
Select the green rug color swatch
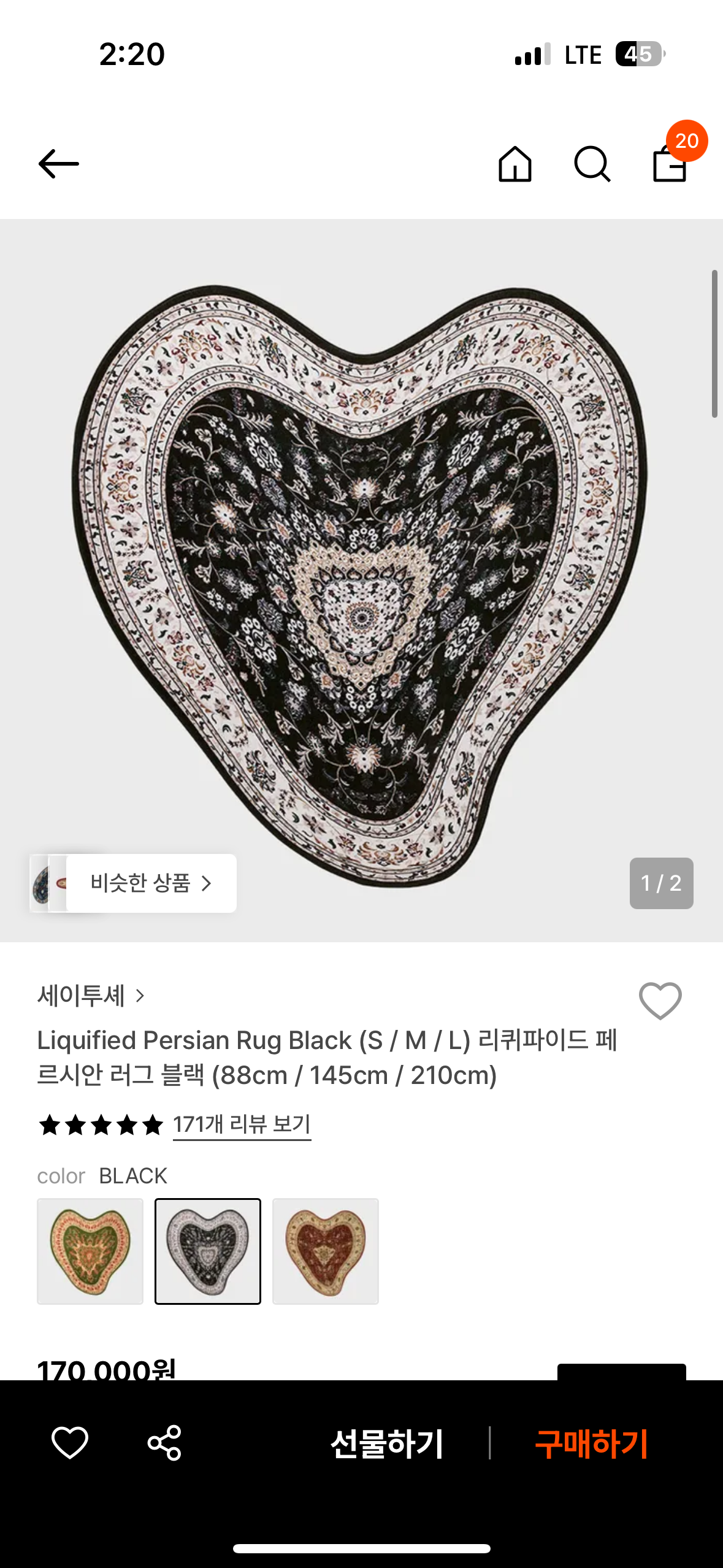click(x=90, y=1251)
